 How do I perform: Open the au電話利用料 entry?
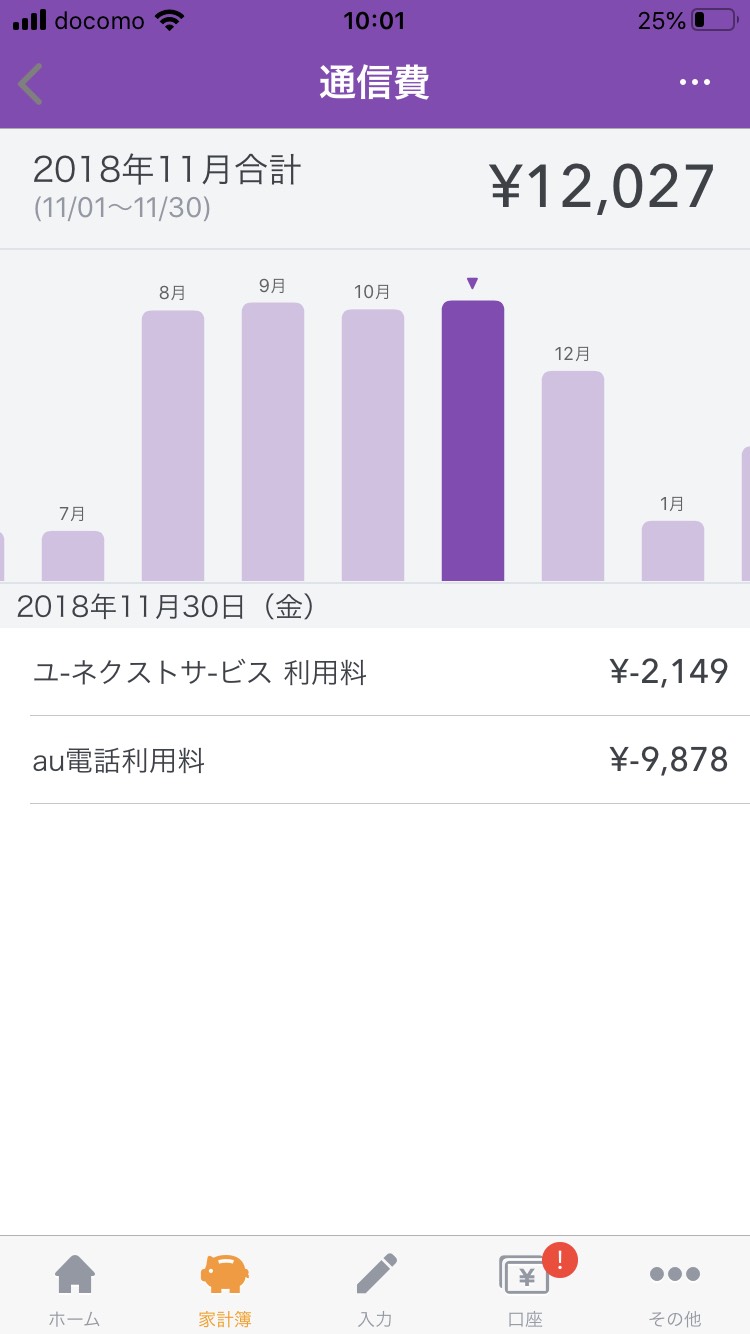[375, 760]
